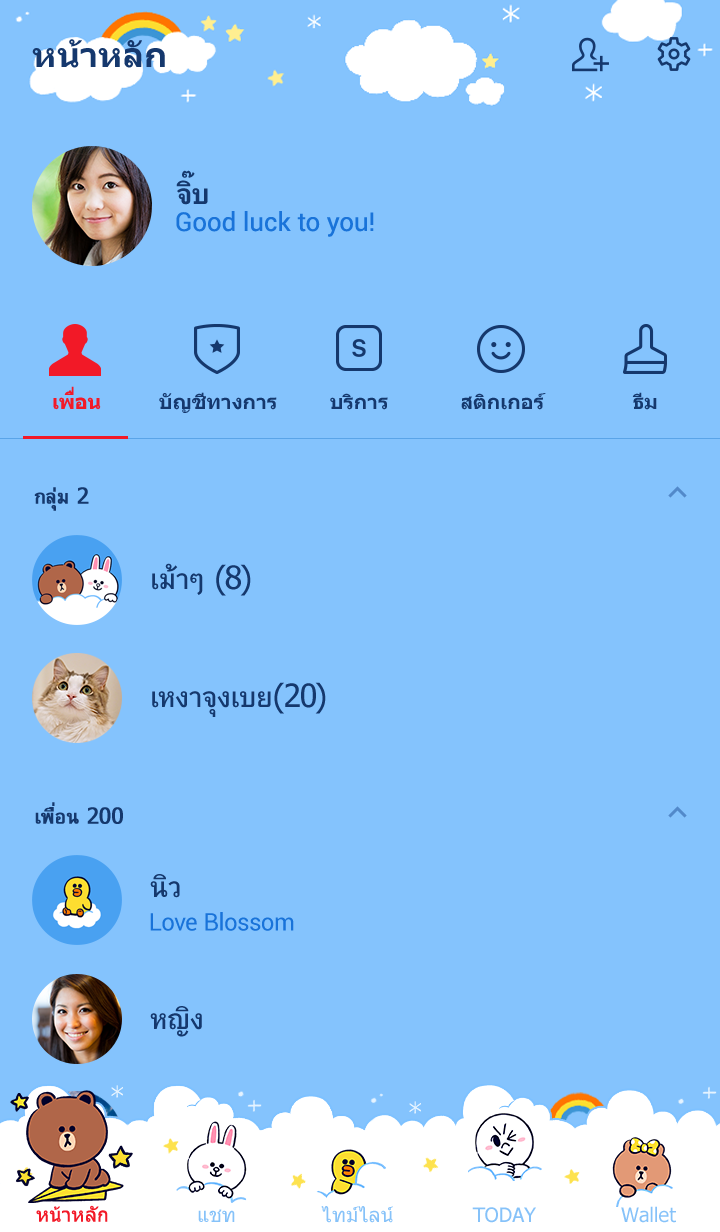Open the group เหงาจุงเบย(20)
Viewport: 720px width, 1232px height.
pos(238,698)
